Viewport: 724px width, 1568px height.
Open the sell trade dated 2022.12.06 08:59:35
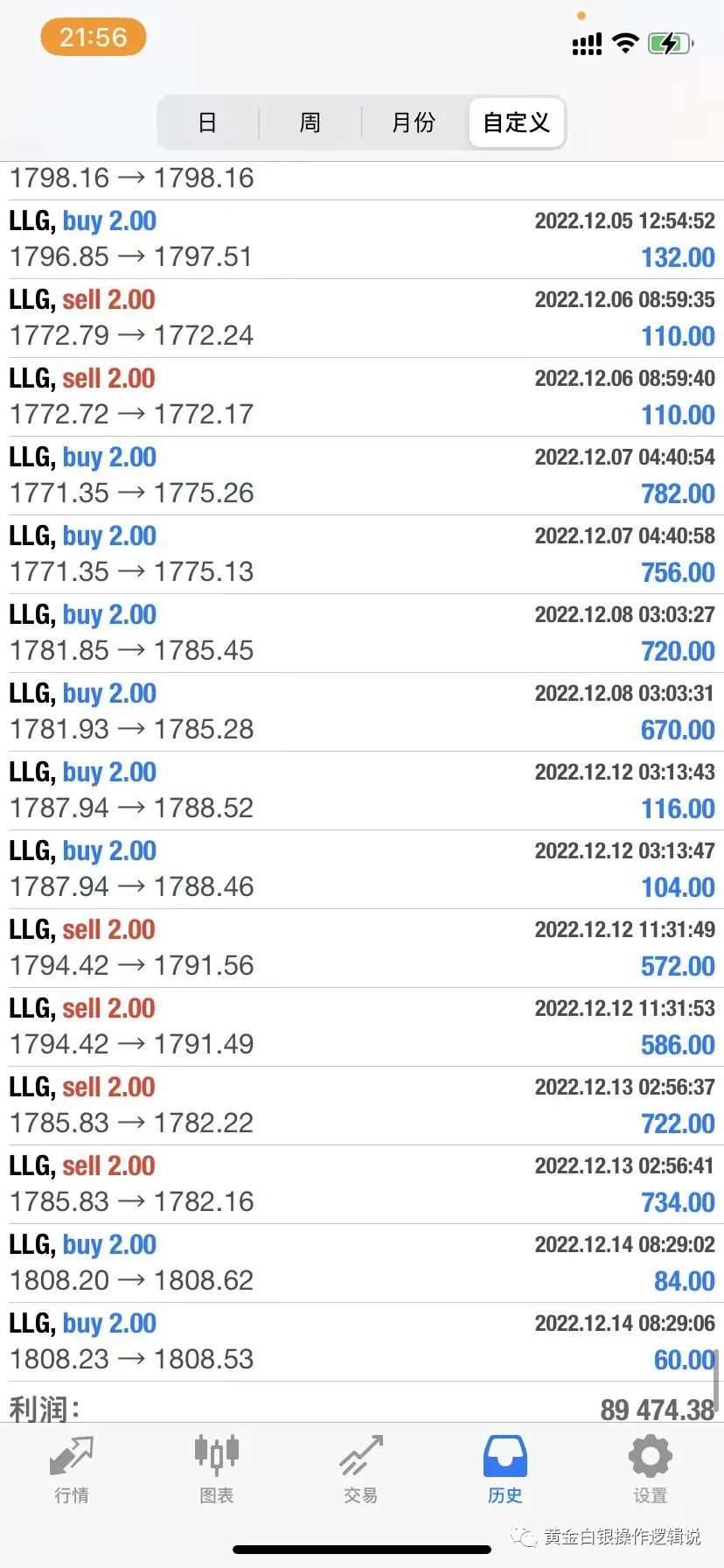coord(362,318)
